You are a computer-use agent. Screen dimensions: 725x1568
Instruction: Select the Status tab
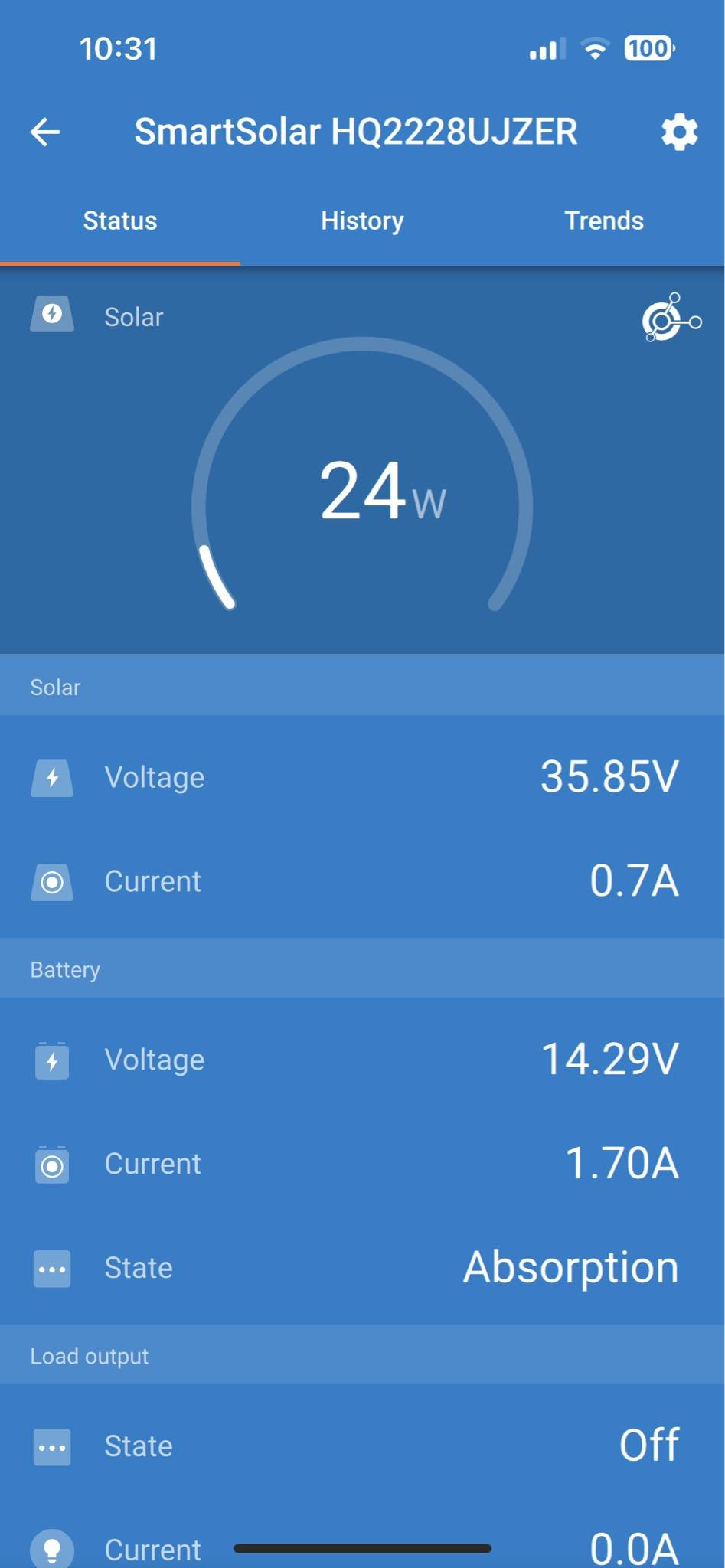120,220
